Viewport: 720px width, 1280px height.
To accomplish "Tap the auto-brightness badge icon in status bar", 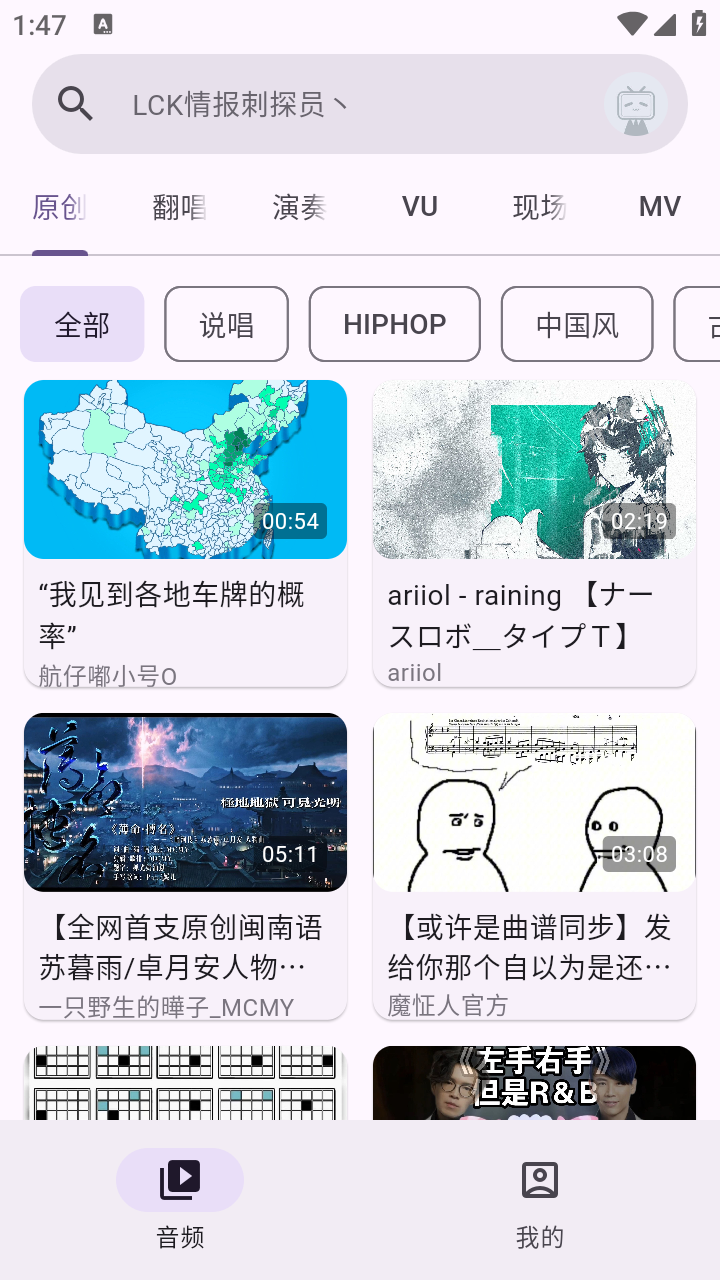I will 104,22.
